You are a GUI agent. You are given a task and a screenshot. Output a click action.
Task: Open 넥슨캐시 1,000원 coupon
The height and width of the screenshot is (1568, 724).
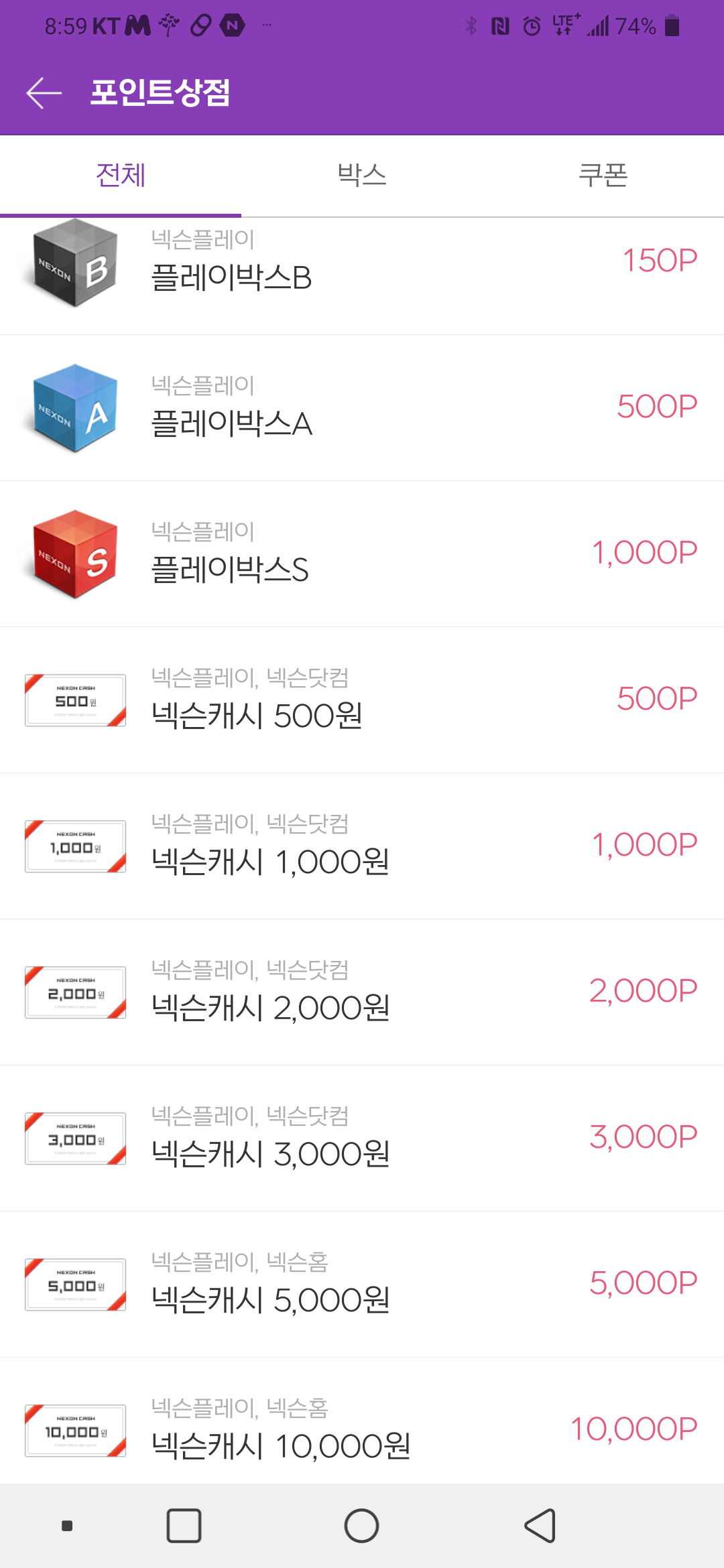tap(362, 846)
